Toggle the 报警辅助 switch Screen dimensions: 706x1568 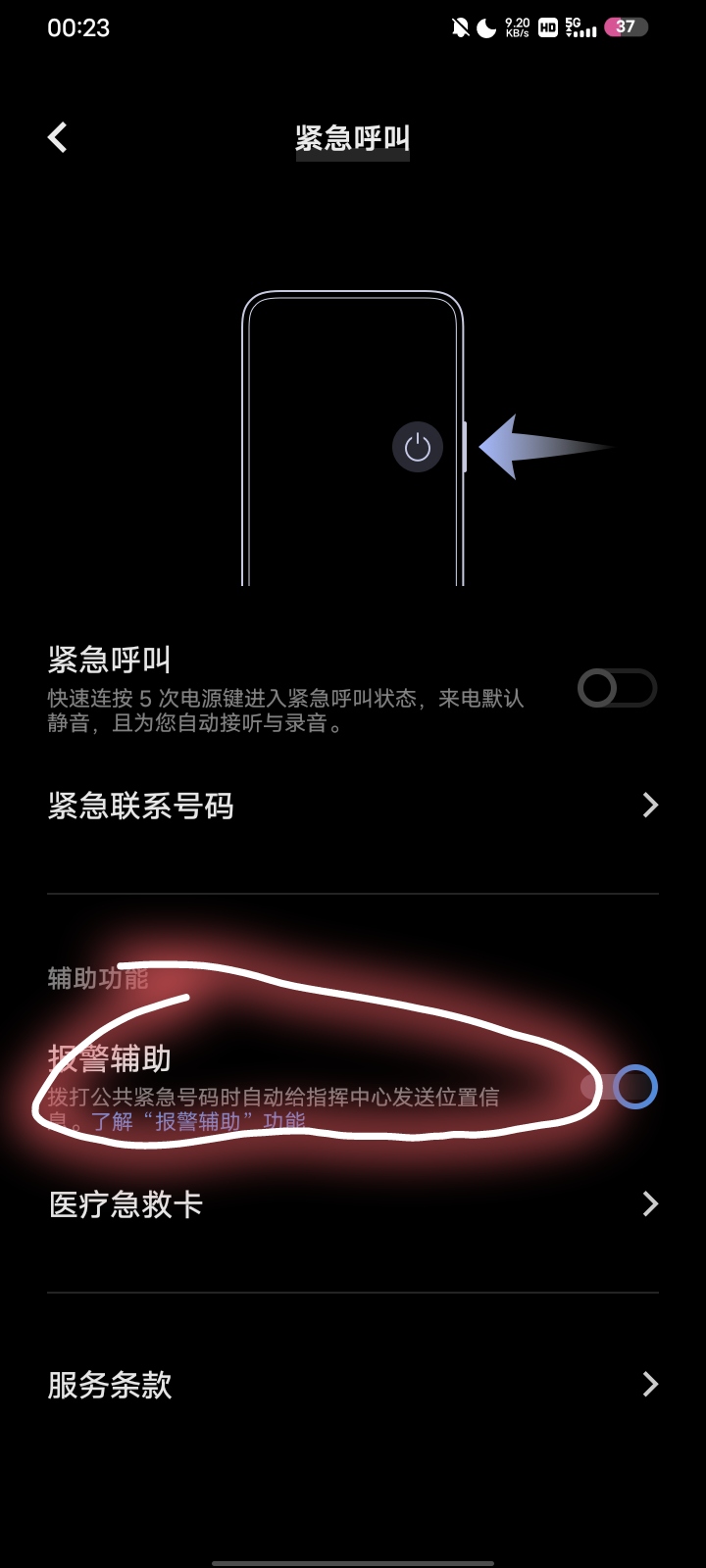tap(619, 1087)
